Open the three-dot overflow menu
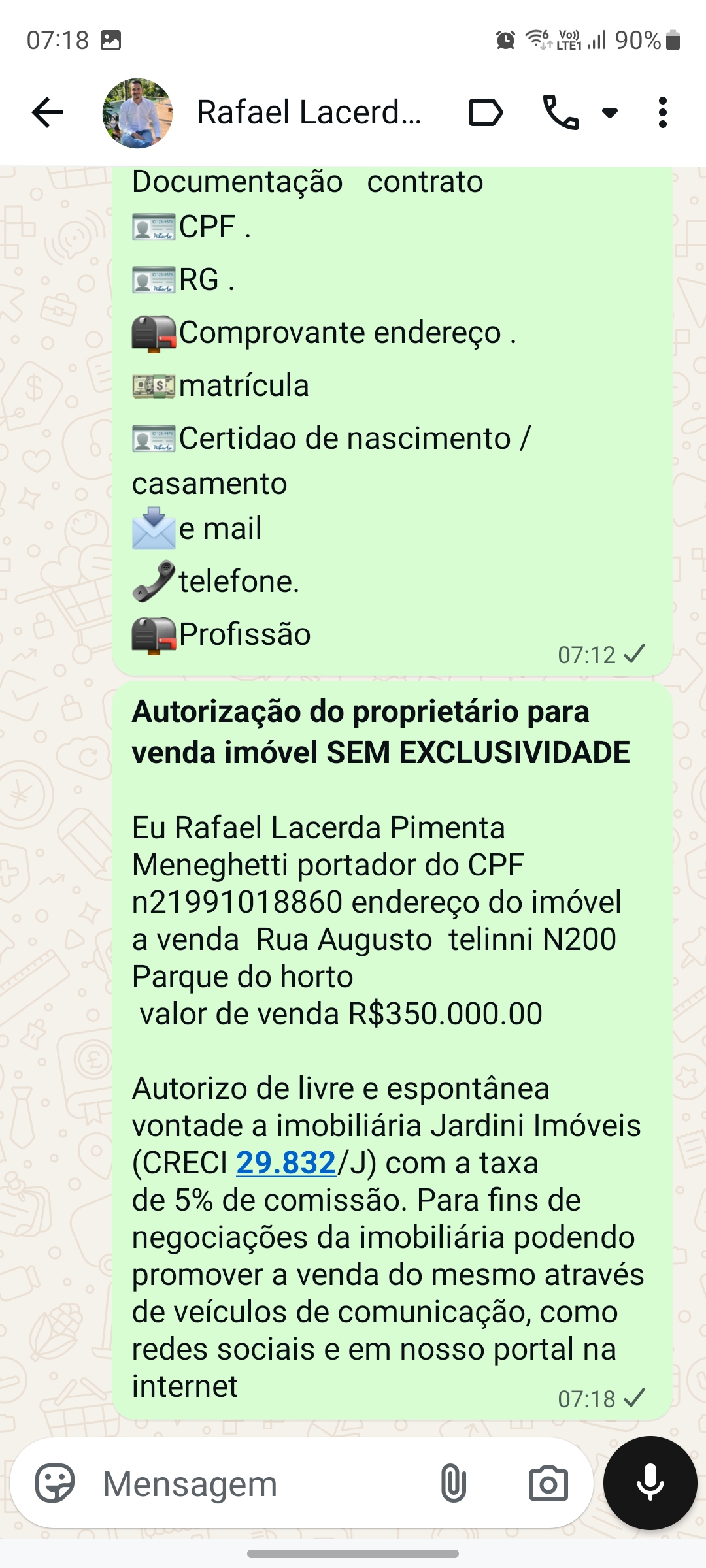 [662, 111]
